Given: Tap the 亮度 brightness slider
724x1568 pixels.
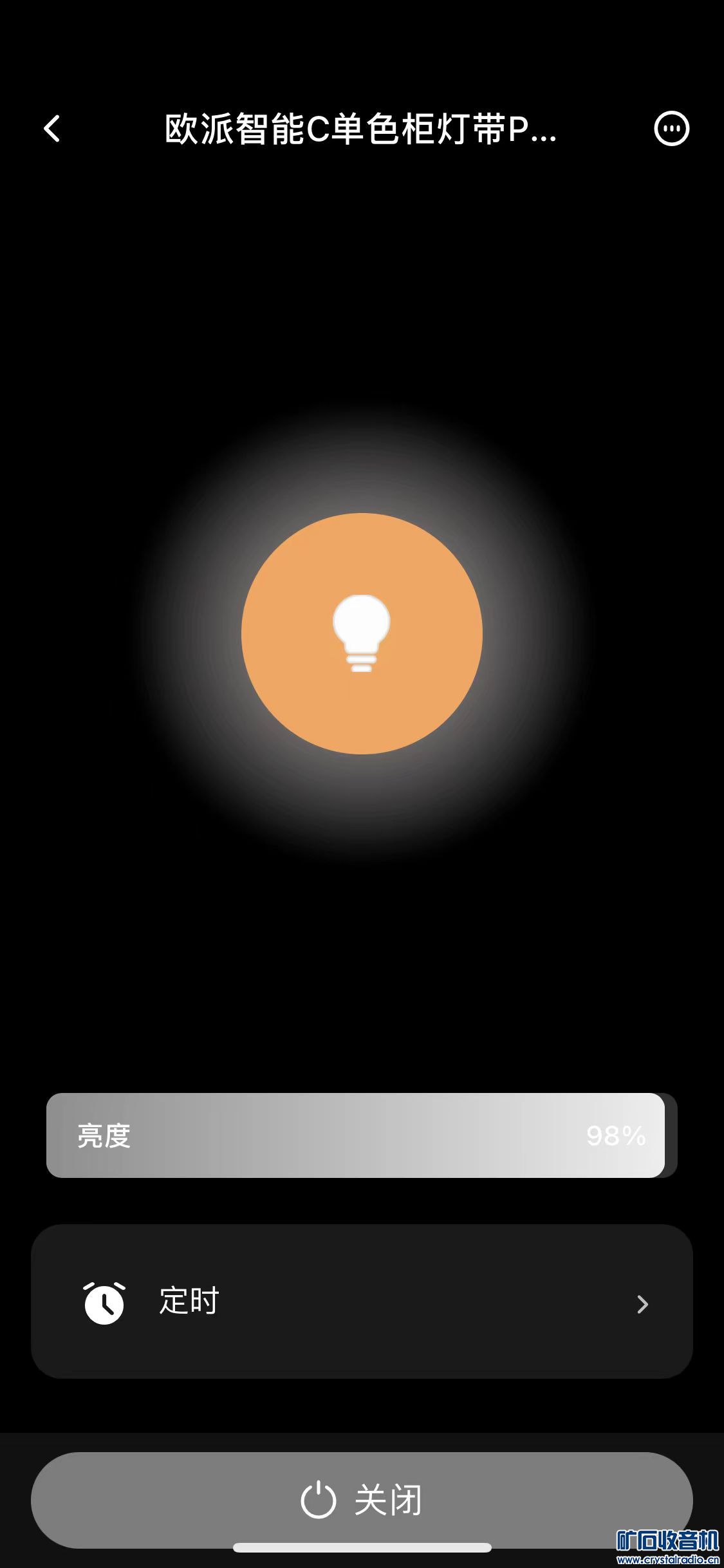Looking at the screenshot, I should tap(361, 1135).
